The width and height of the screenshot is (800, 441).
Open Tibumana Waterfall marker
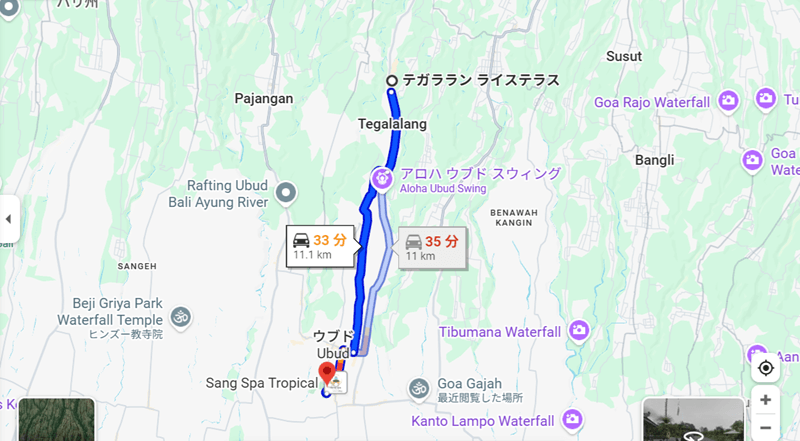pyautogui.click(x=579, y=331)
